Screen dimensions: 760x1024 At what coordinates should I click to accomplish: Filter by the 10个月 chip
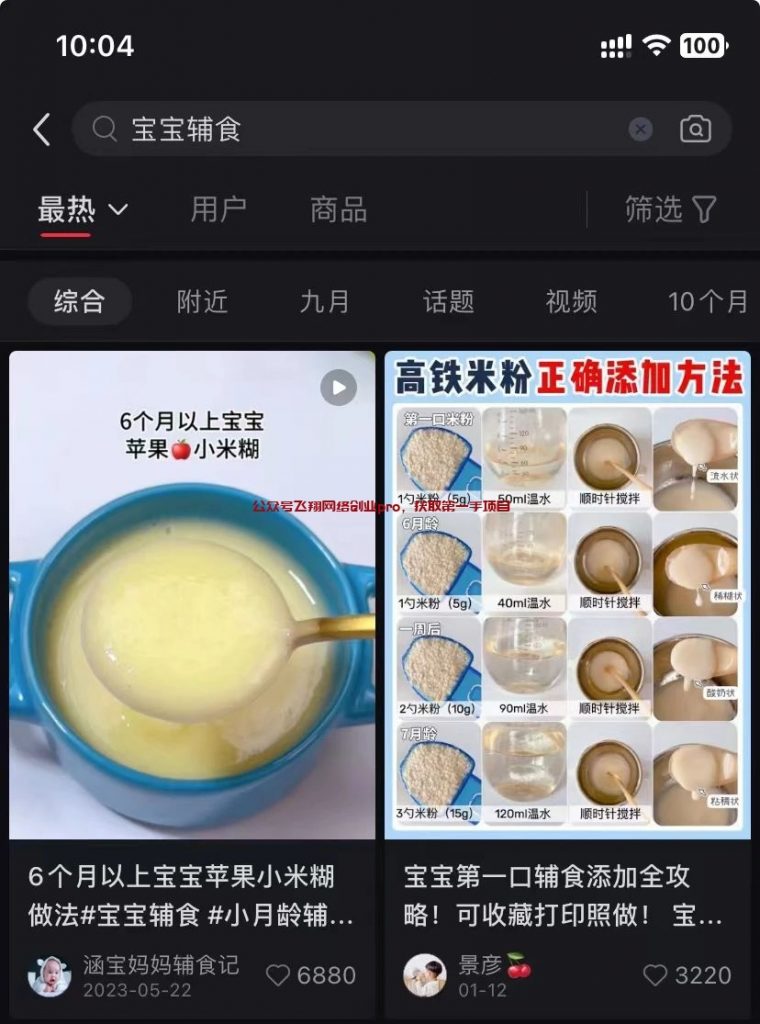(x=707, y=301)
